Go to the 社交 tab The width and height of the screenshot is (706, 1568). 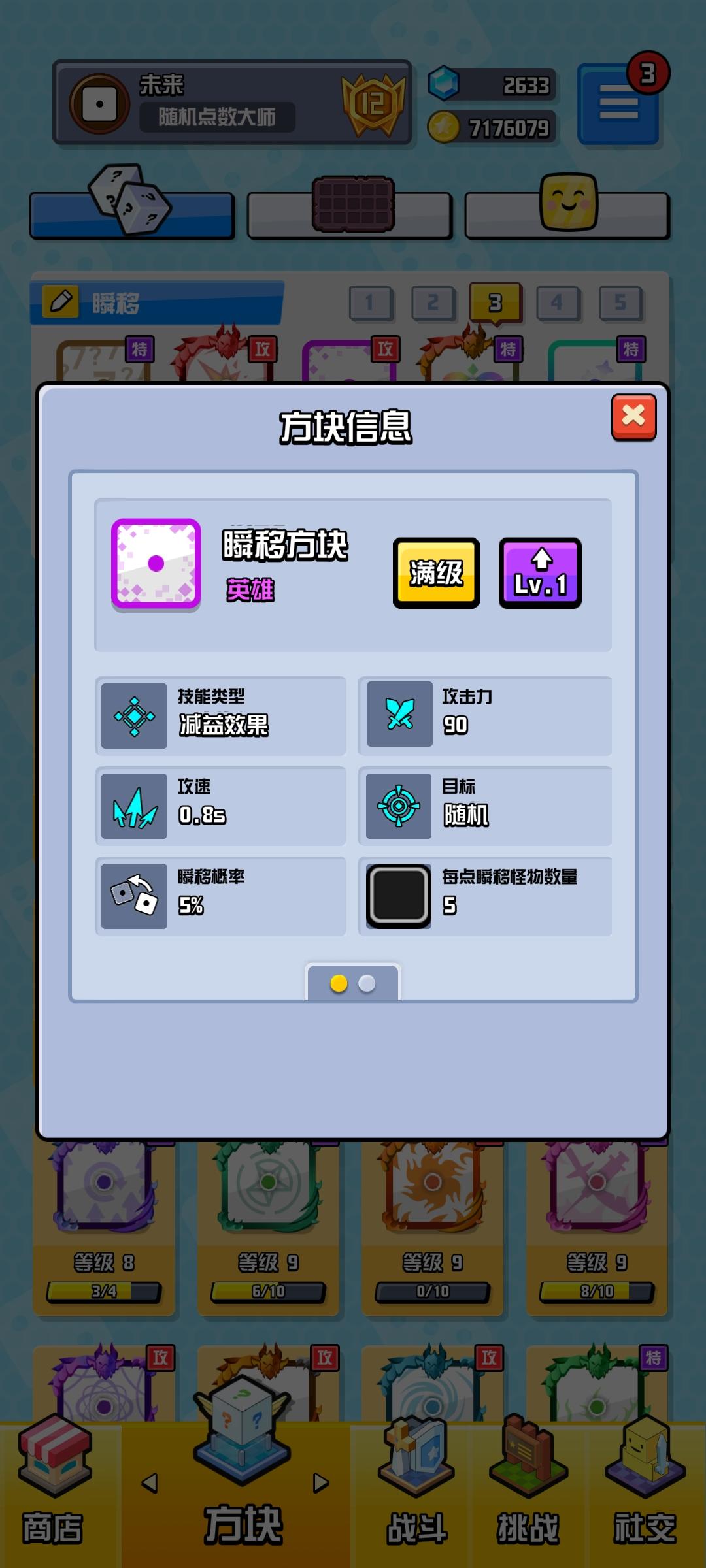pos(645,1496)
